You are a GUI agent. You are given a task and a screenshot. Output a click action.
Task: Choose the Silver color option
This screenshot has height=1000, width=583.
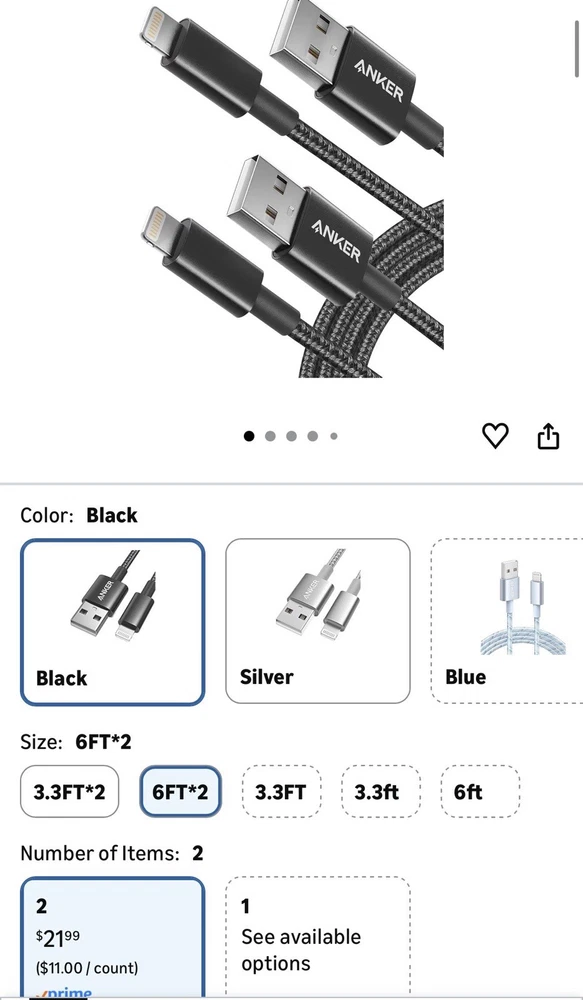tap(318, 621)
